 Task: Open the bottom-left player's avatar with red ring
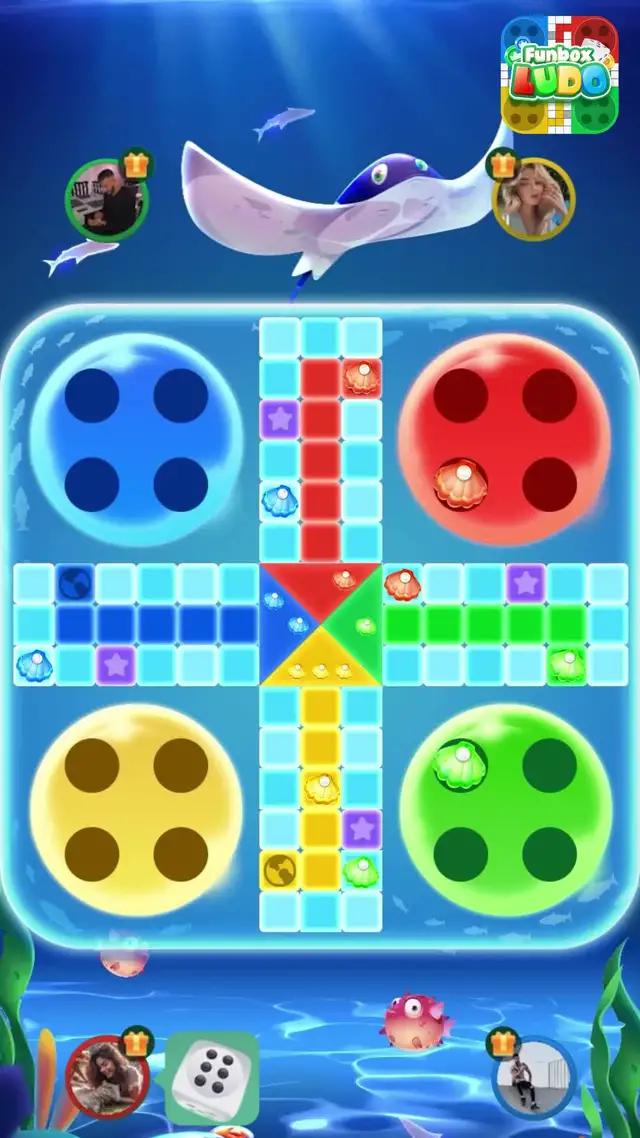tap(106, 1079)
